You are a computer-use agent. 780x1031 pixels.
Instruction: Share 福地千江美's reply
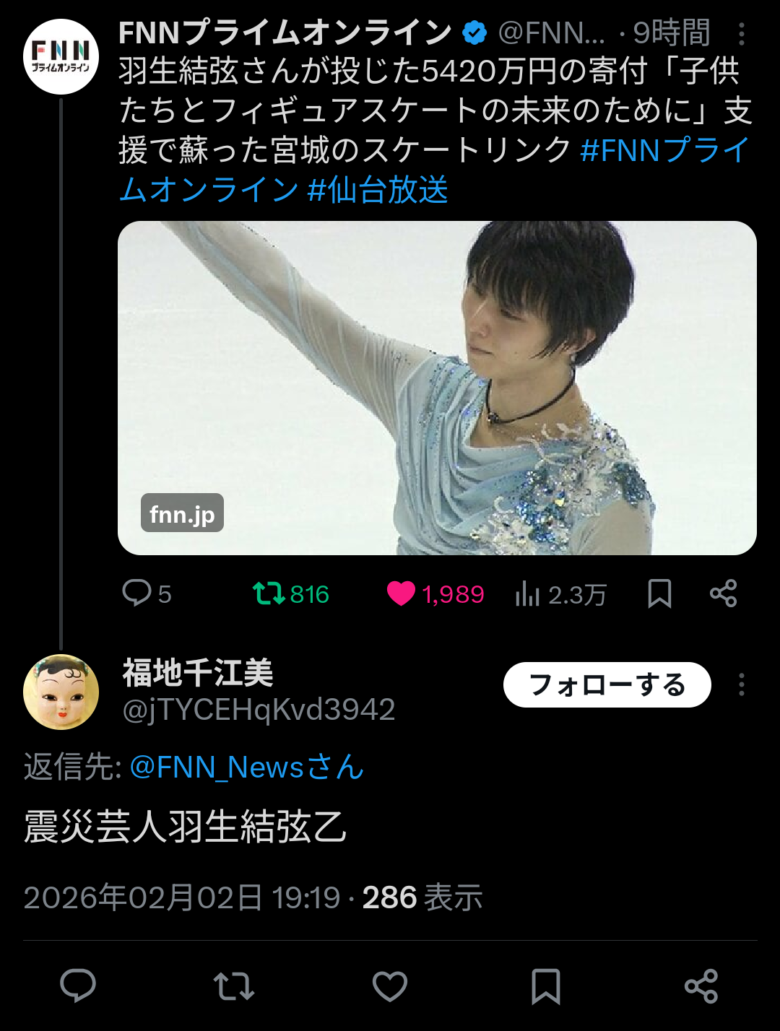[701, 986]
